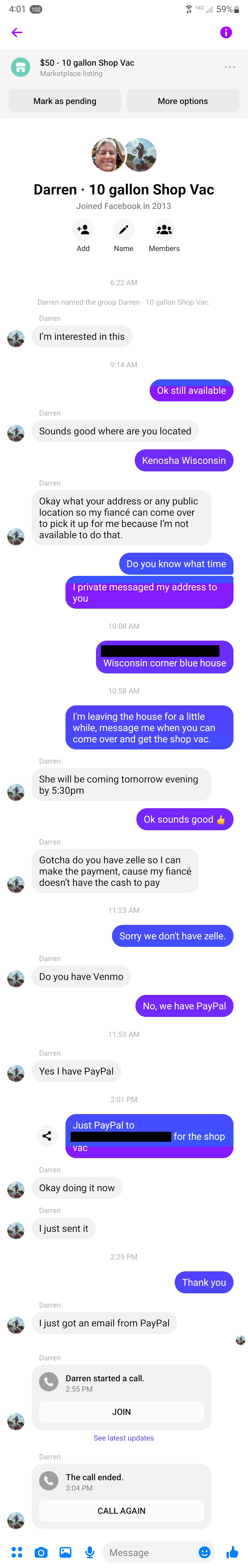Screen dimensions: 248x1568
Task: Launch the camera from the composer
Action: click(x=41, y=1552)
